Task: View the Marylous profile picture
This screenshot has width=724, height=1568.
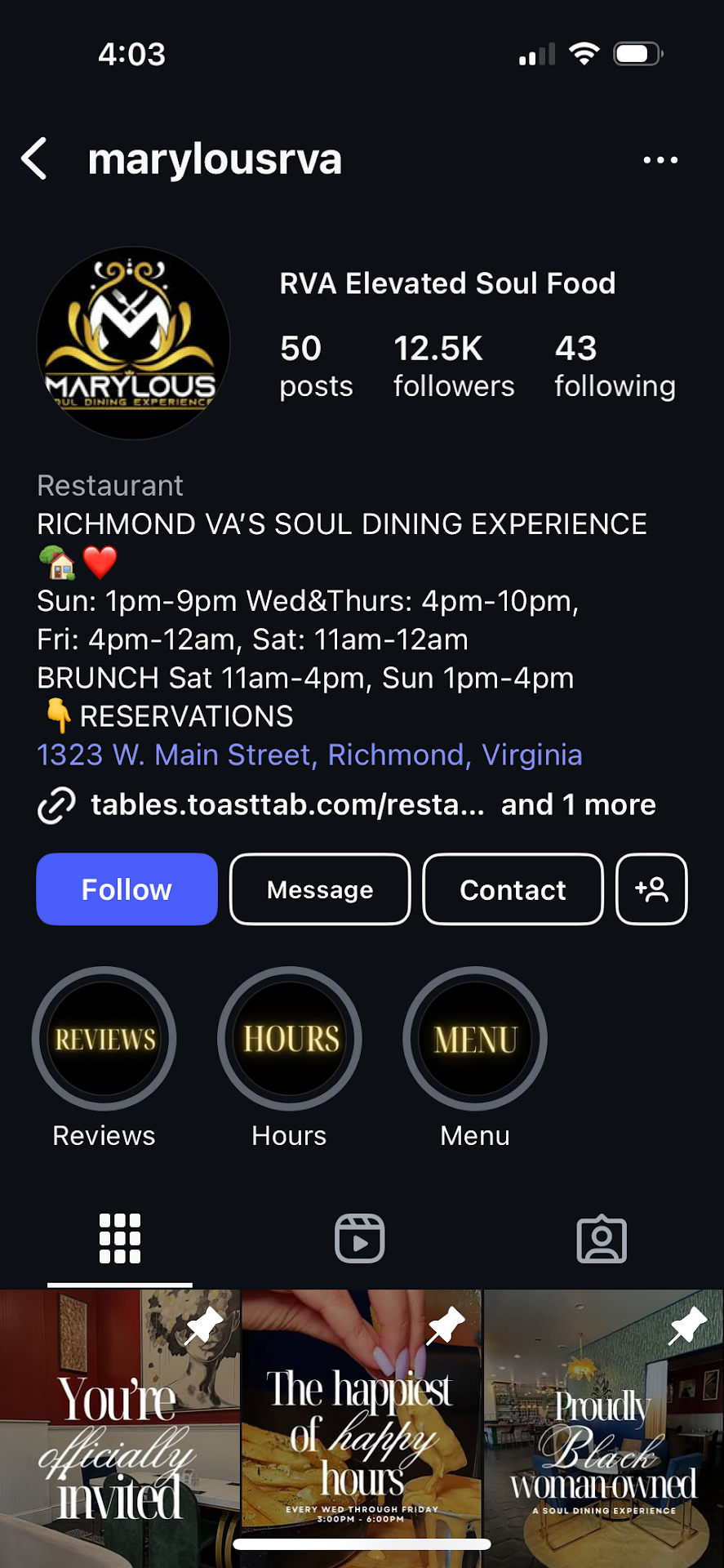Action: (133, 343)
